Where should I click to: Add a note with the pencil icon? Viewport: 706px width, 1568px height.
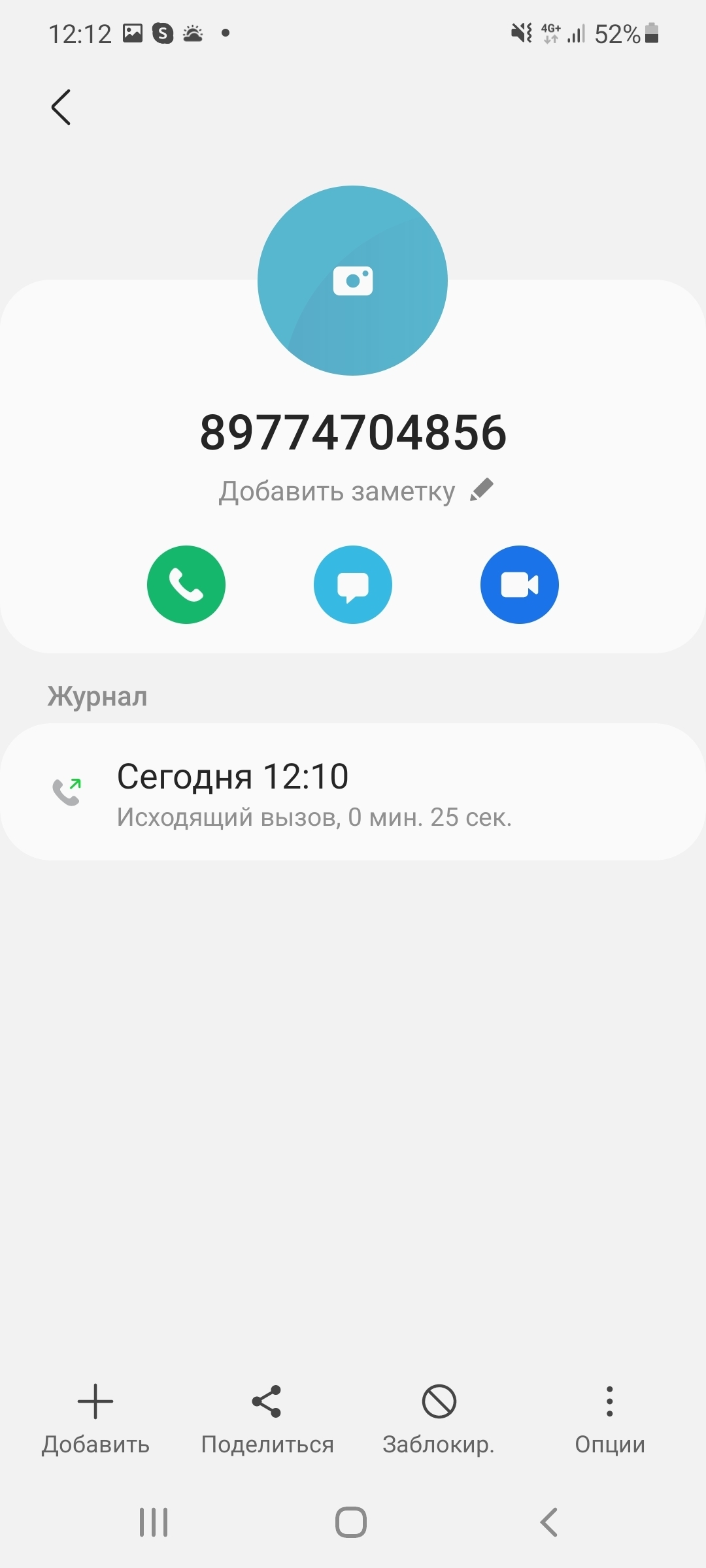pos(482,490)
